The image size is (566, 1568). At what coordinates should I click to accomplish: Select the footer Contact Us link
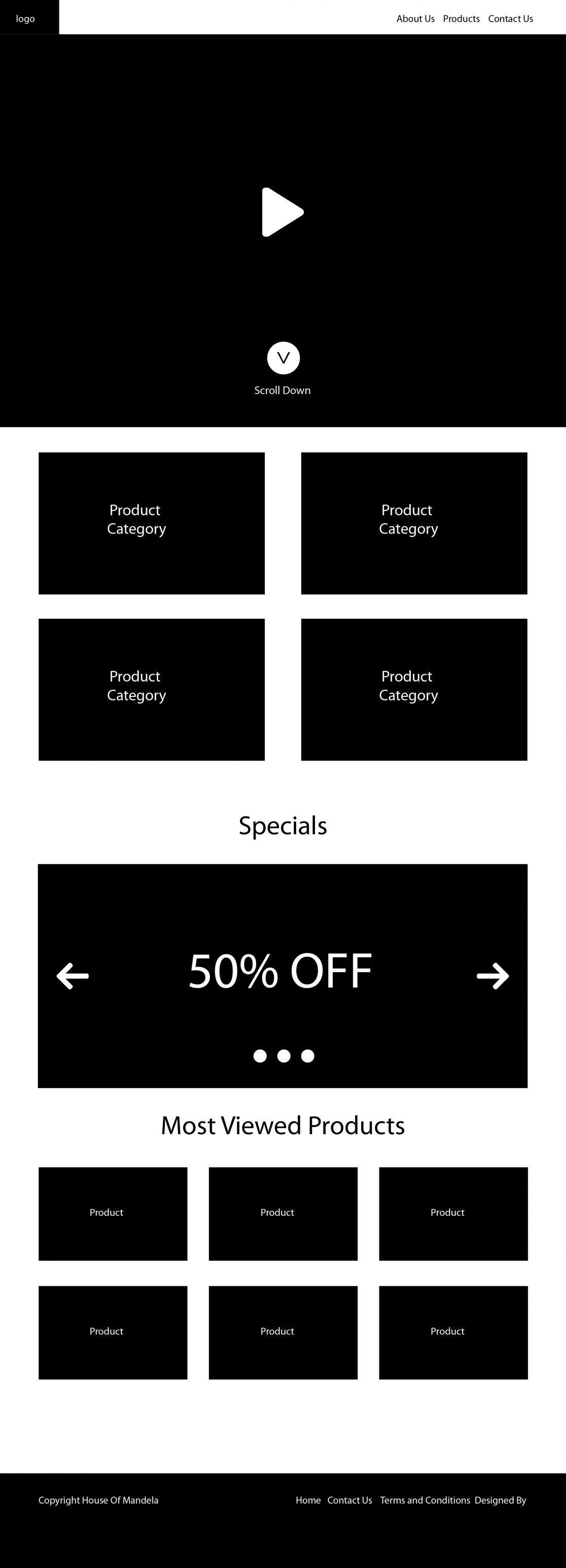click(350, 1501)
